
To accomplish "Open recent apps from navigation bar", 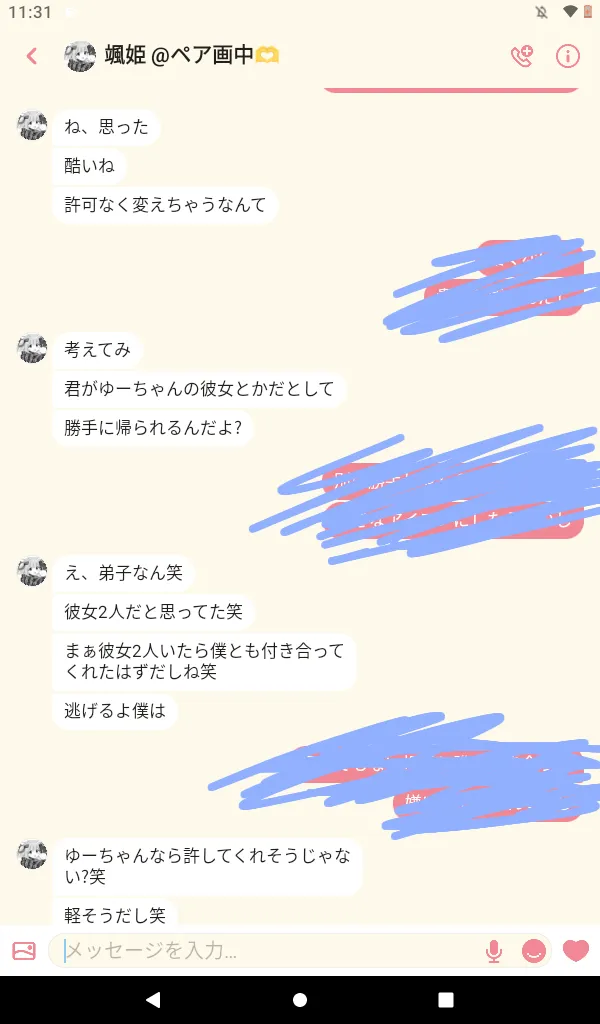I will coord(446,1000).
